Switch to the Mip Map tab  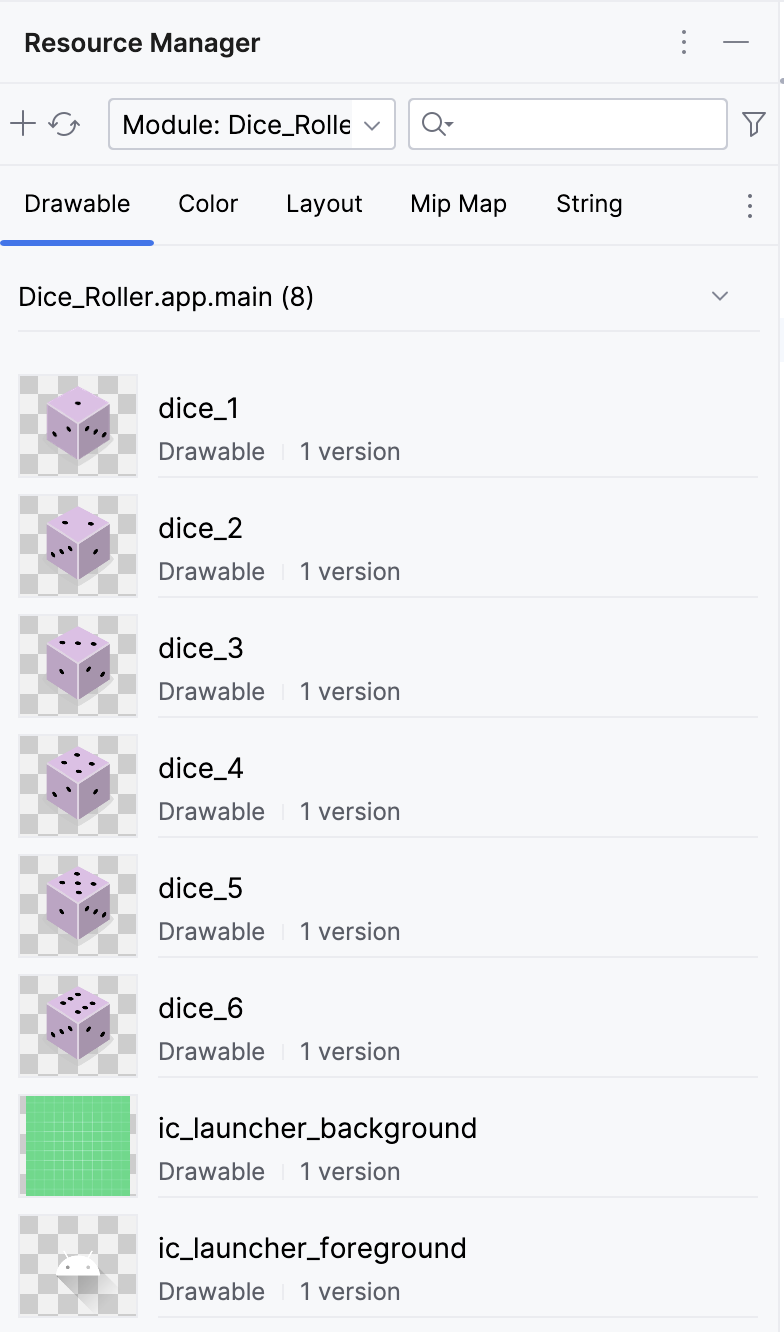458,204
